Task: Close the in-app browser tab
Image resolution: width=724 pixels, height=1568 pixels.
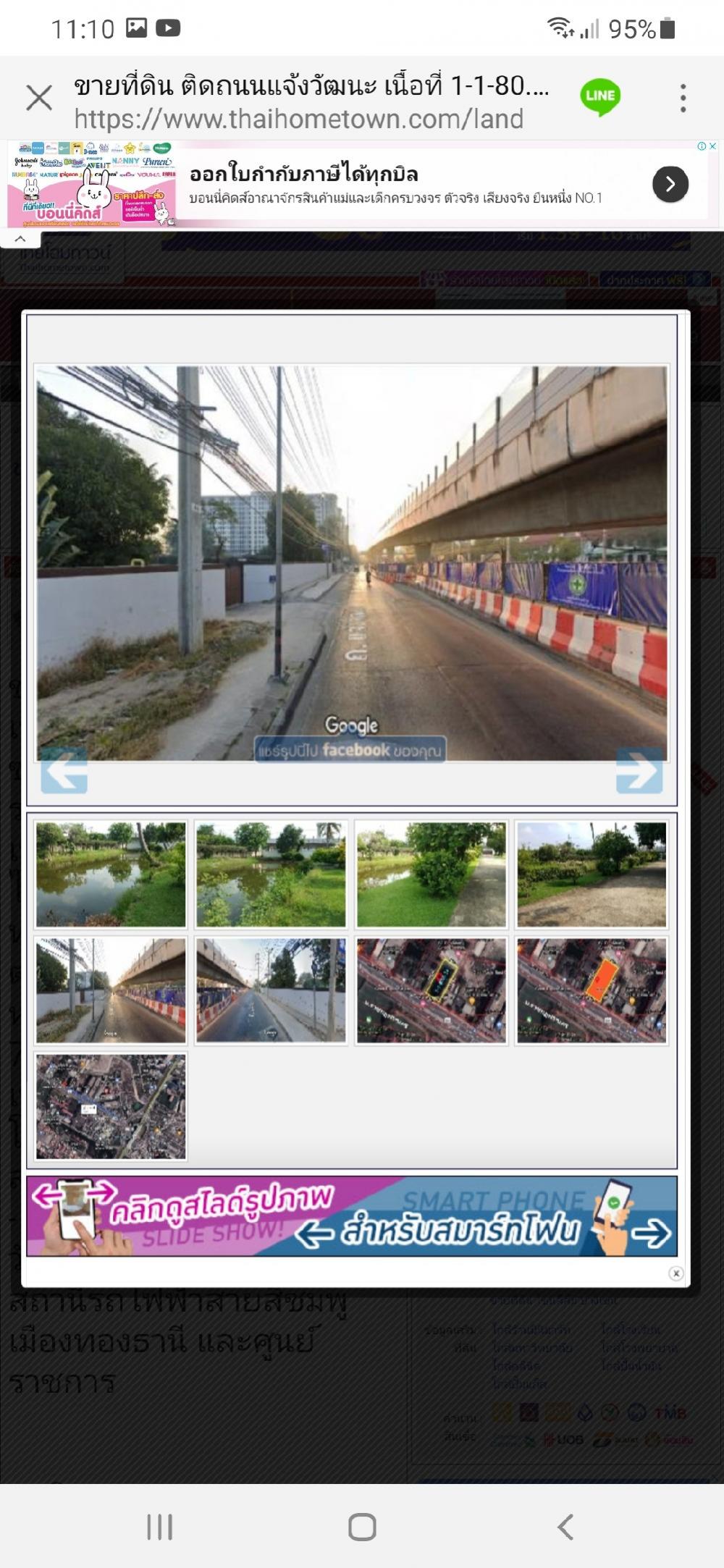Action: click(x=39, y=98)
